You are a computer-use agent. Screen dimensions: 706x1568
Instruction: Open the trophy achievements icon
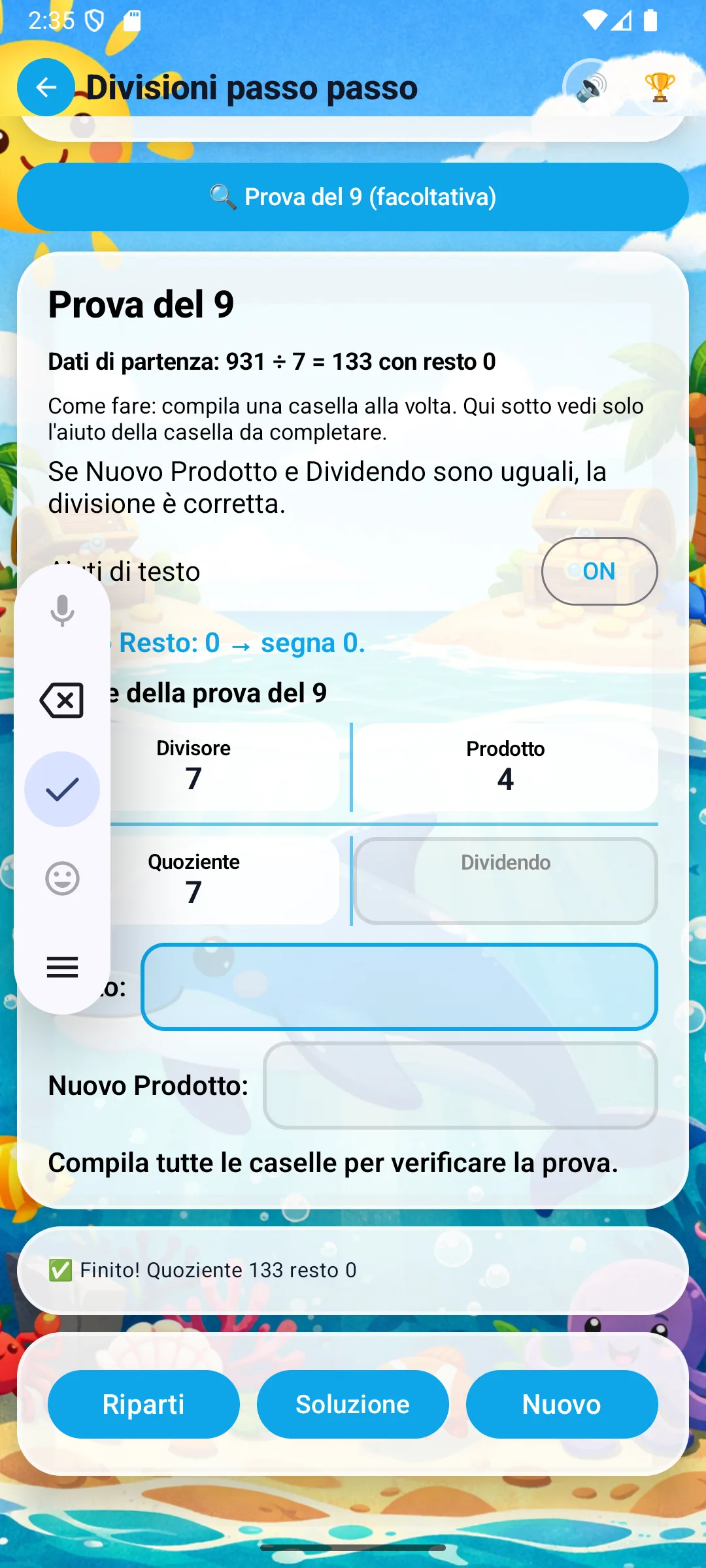pyautogui.click(x=660, y=87)
